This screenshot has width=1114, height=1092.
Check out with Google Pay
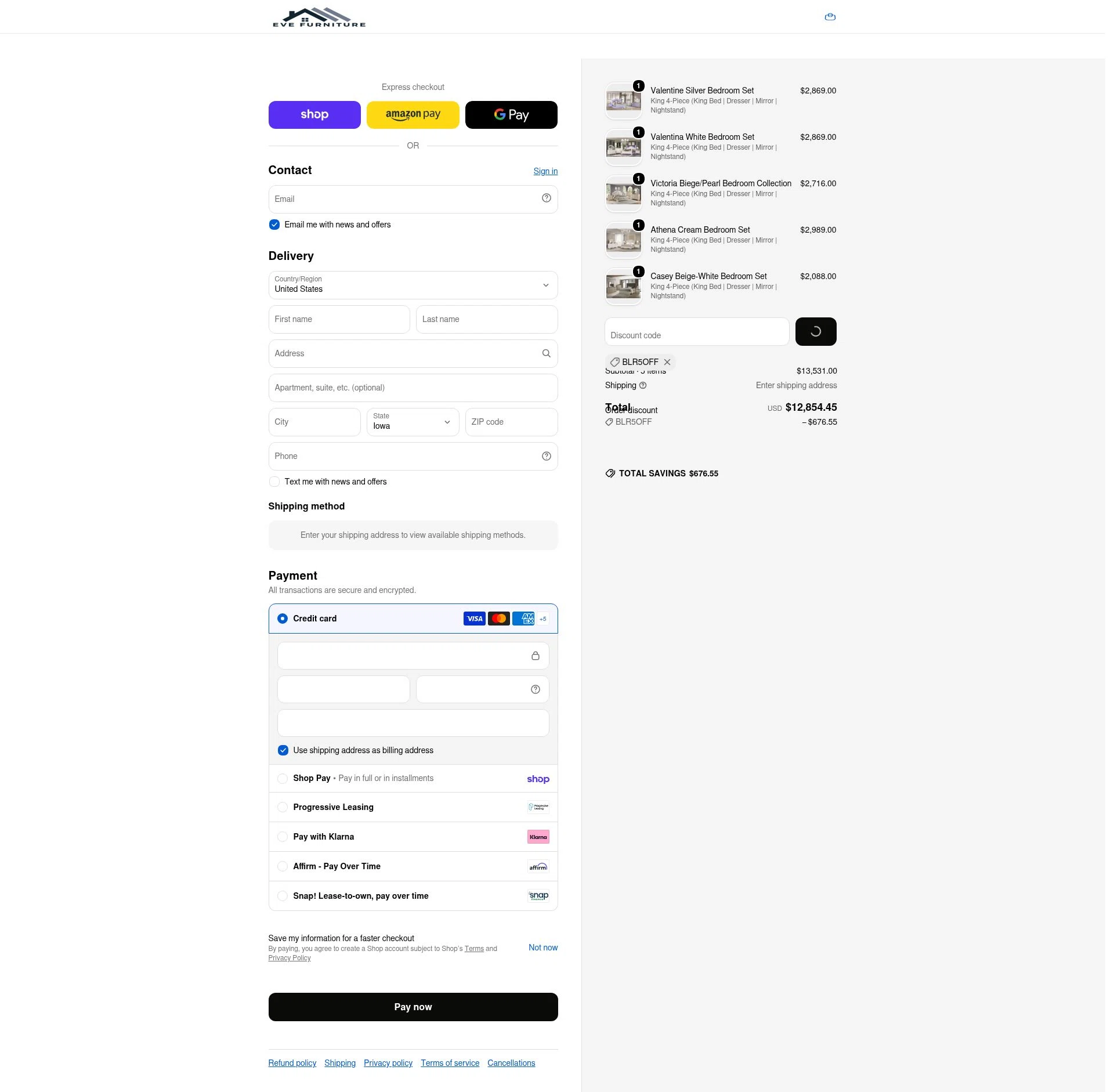[511, 115]
